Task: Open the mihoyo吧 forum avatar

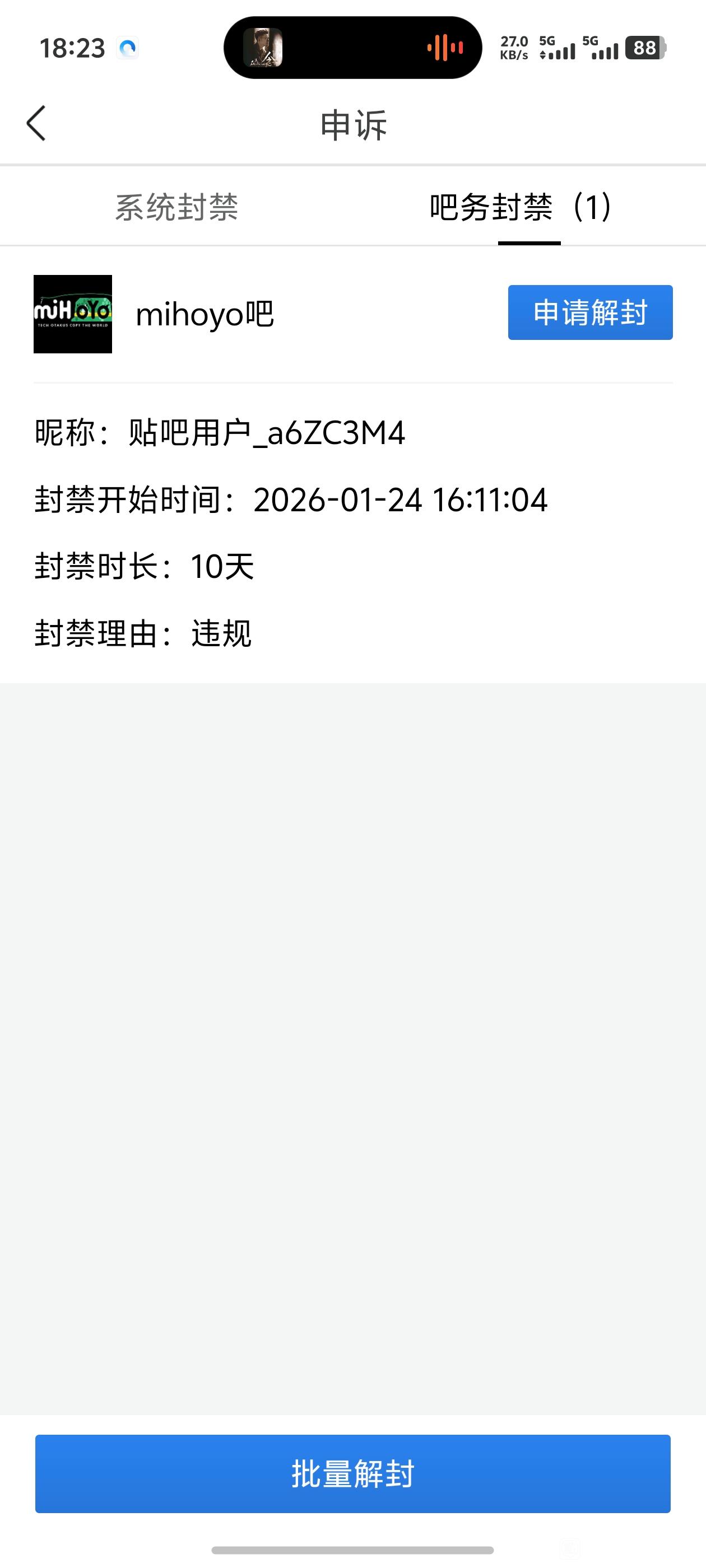Action: click(x=72, y=314)
